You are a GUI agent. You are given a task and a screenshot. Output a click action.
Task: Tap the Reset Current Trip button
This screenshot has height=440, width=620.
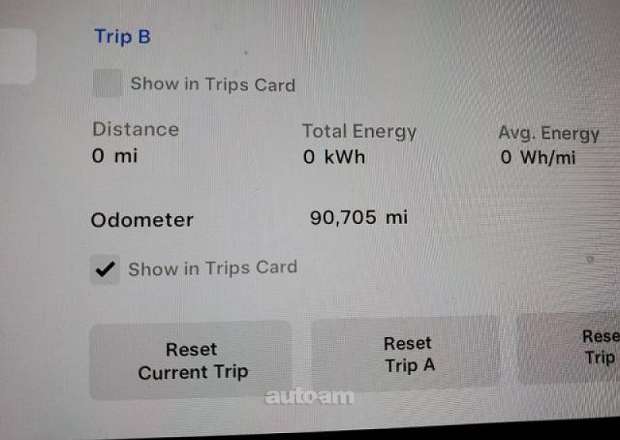(192, 361)
